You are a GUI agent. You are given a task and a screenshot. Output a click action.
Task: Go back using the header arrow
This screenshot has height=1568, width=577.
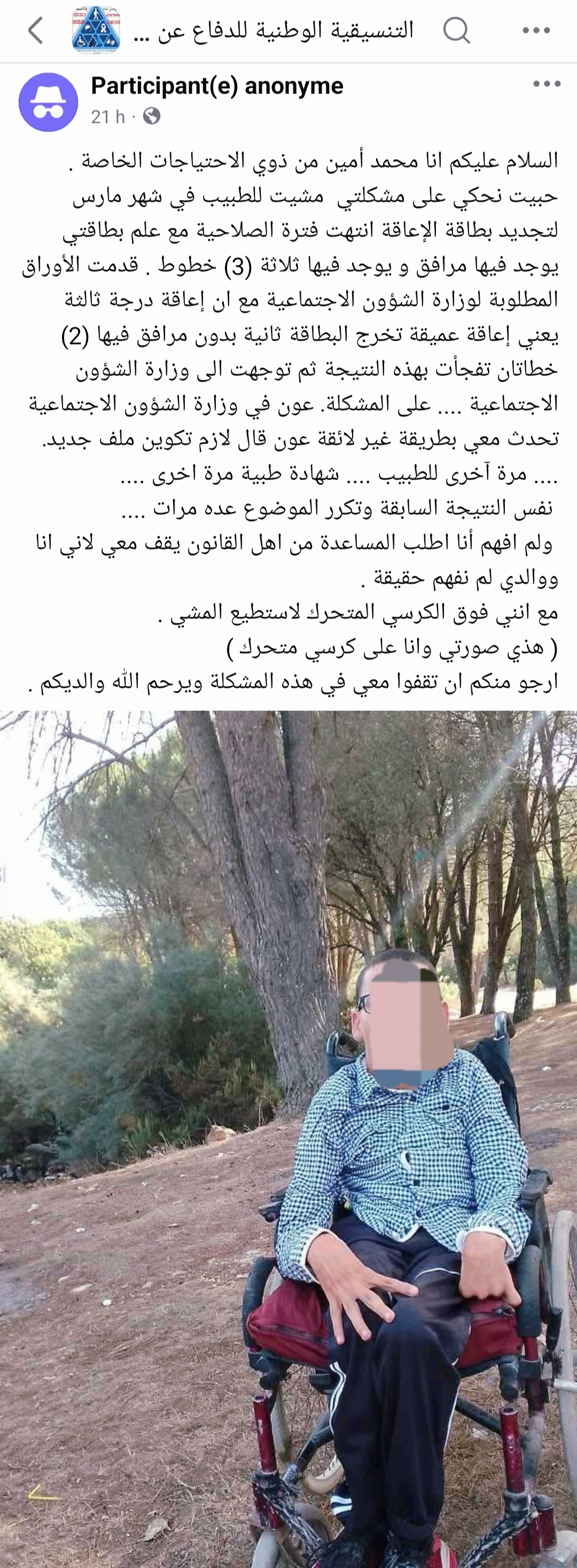tap(36, 30)
